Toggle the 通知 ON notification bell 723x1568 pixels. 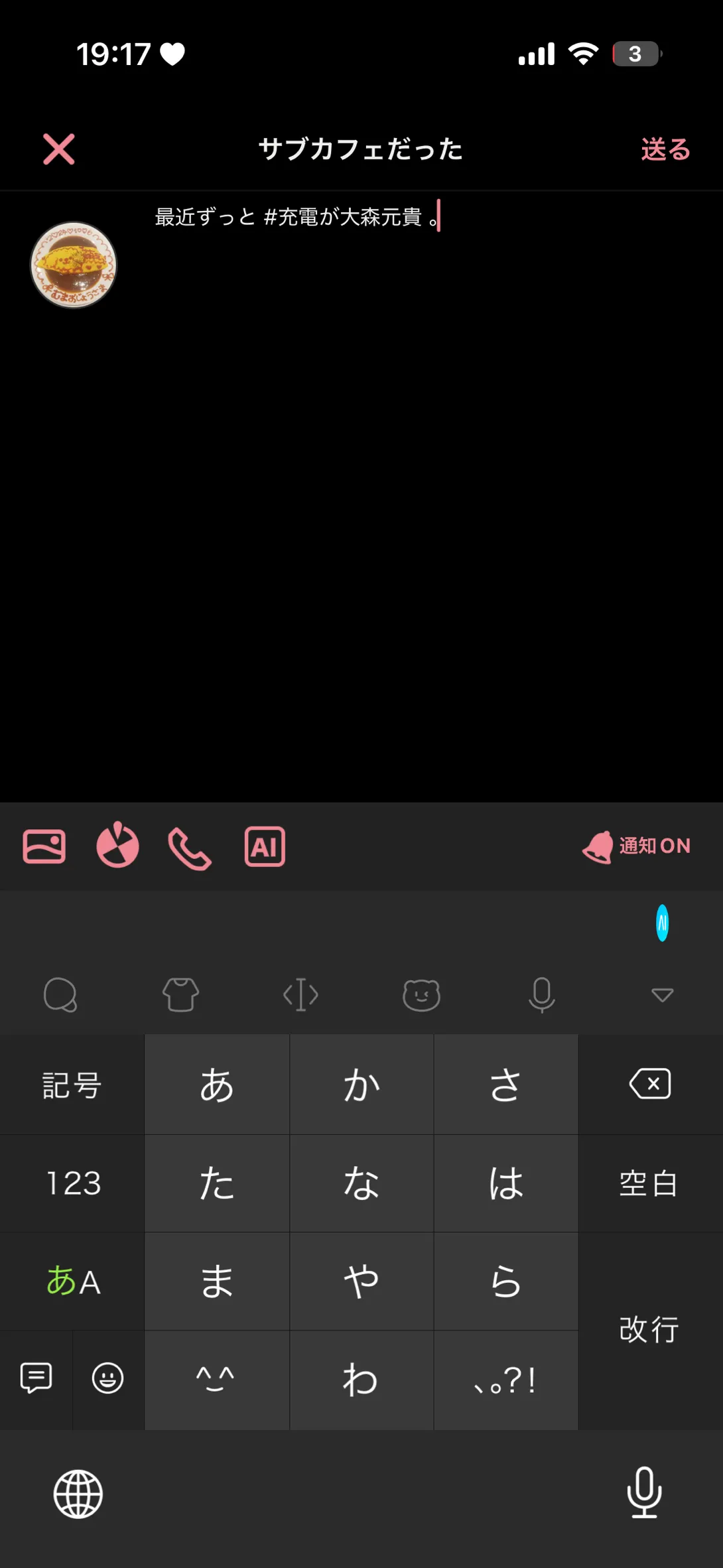(x=637, y=846)
